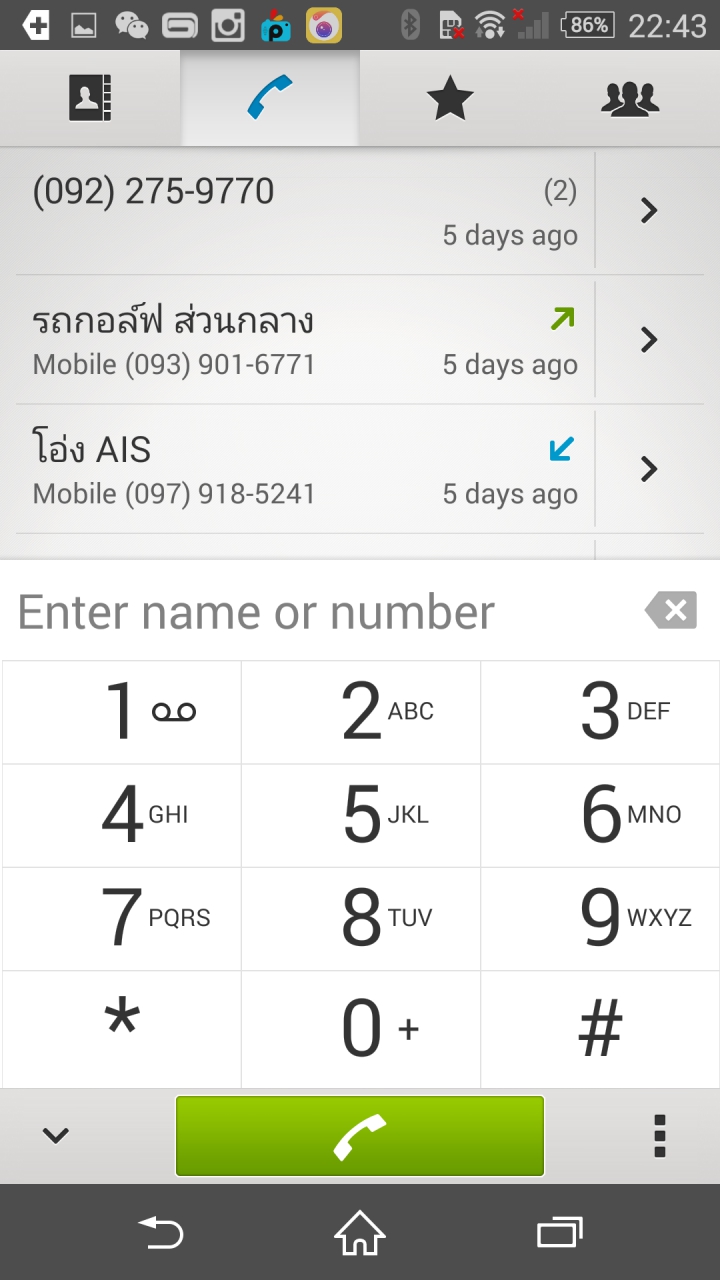720x1280 pixels.
Task: Enter the hash # key
Action: pyautogui.click(x=600, y=1028)
